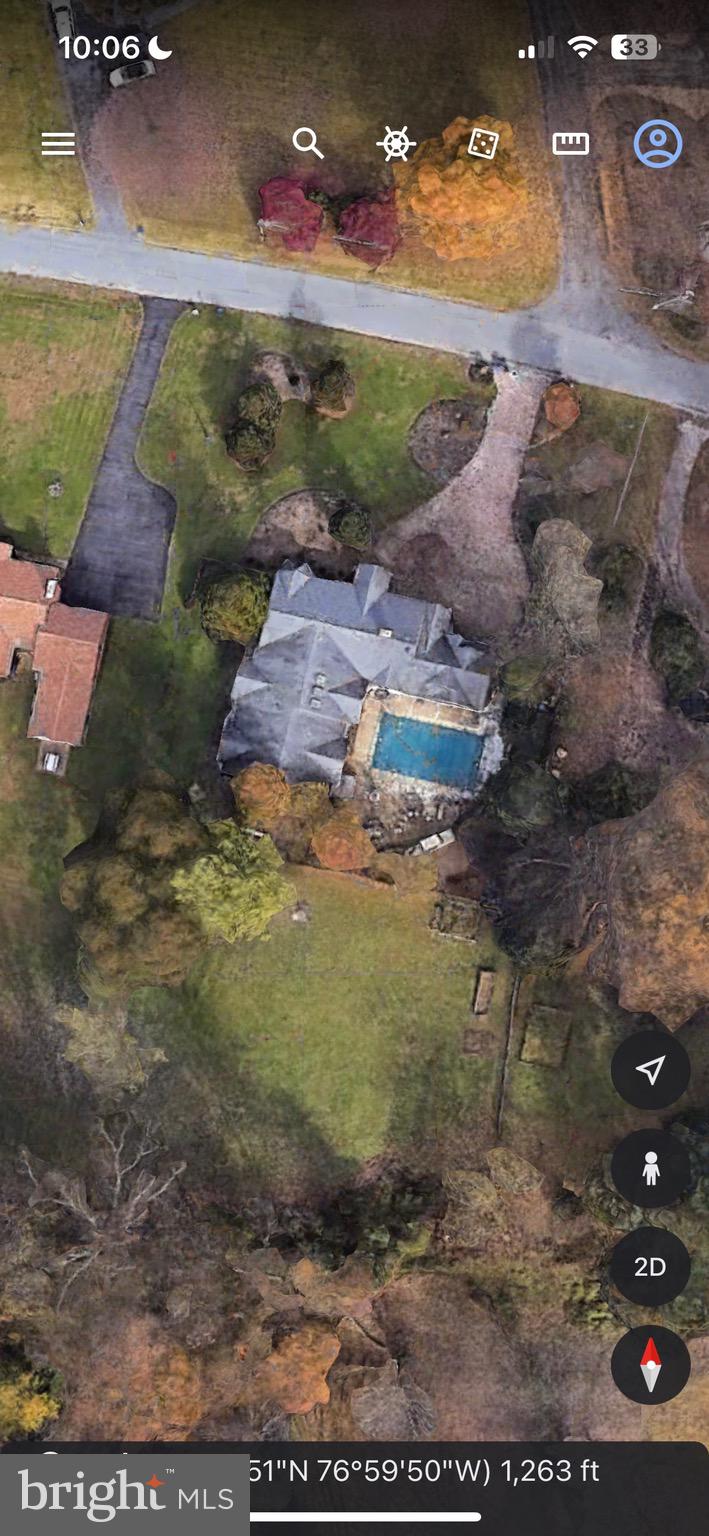
Task: Open the account profile icon
Action: tap(658, 144)
